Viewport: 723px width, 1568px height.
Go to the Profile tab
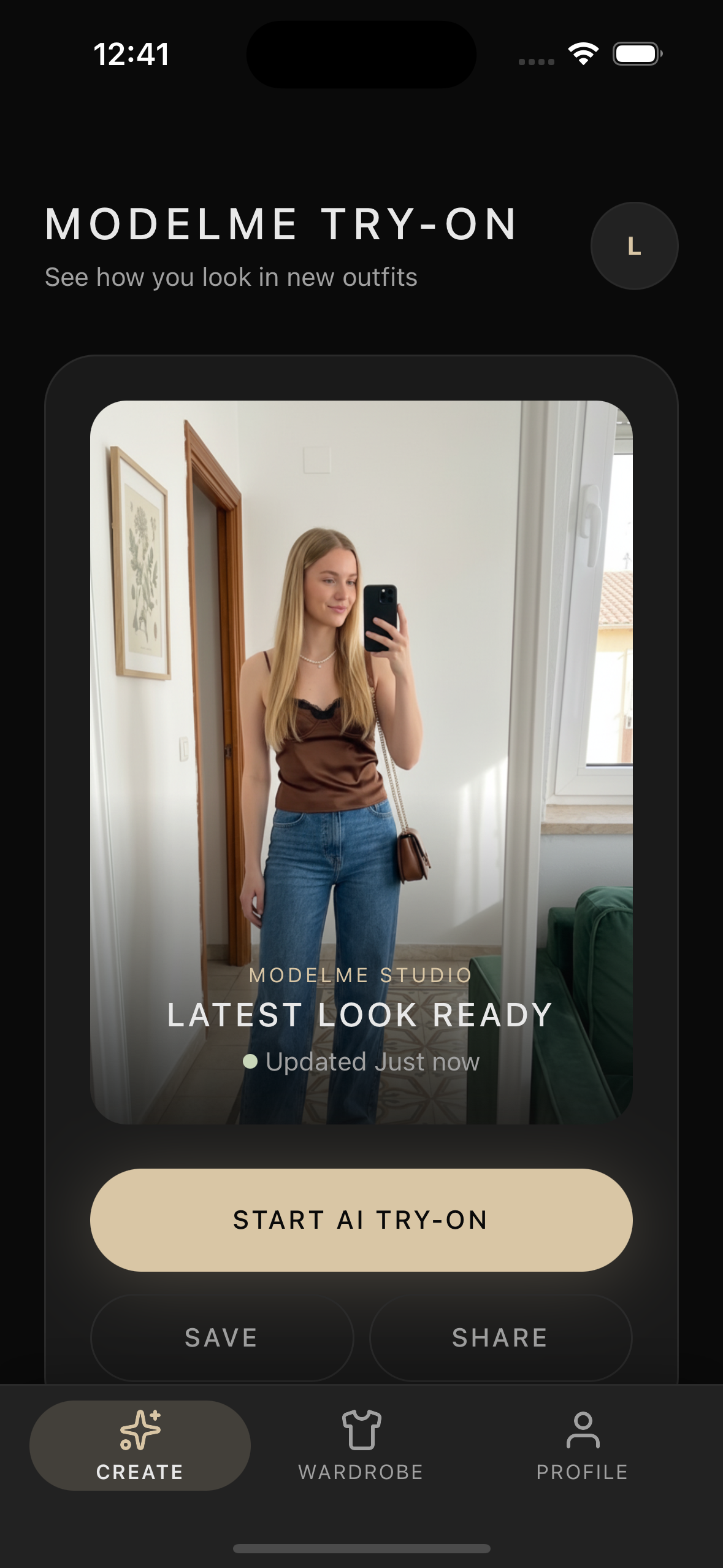(x=582, y=1445)
